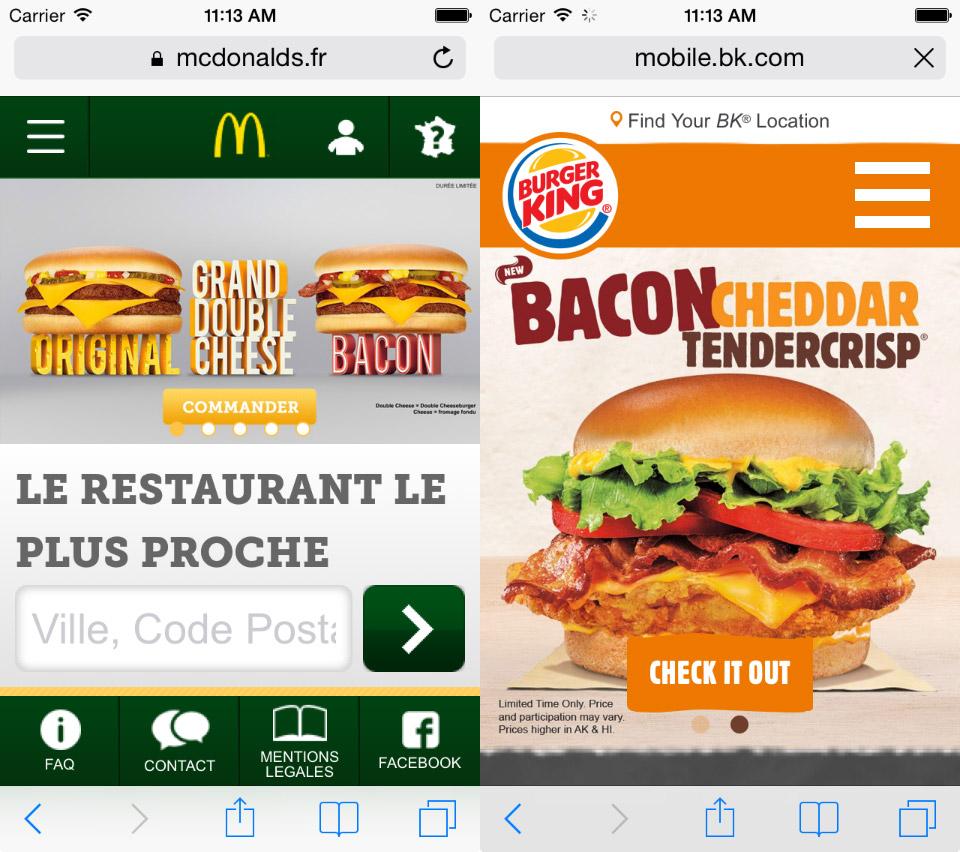Show open tabs in the McDonald's browser
The height and width of the screenshot is (852, 960).
[x=437, y=819]
